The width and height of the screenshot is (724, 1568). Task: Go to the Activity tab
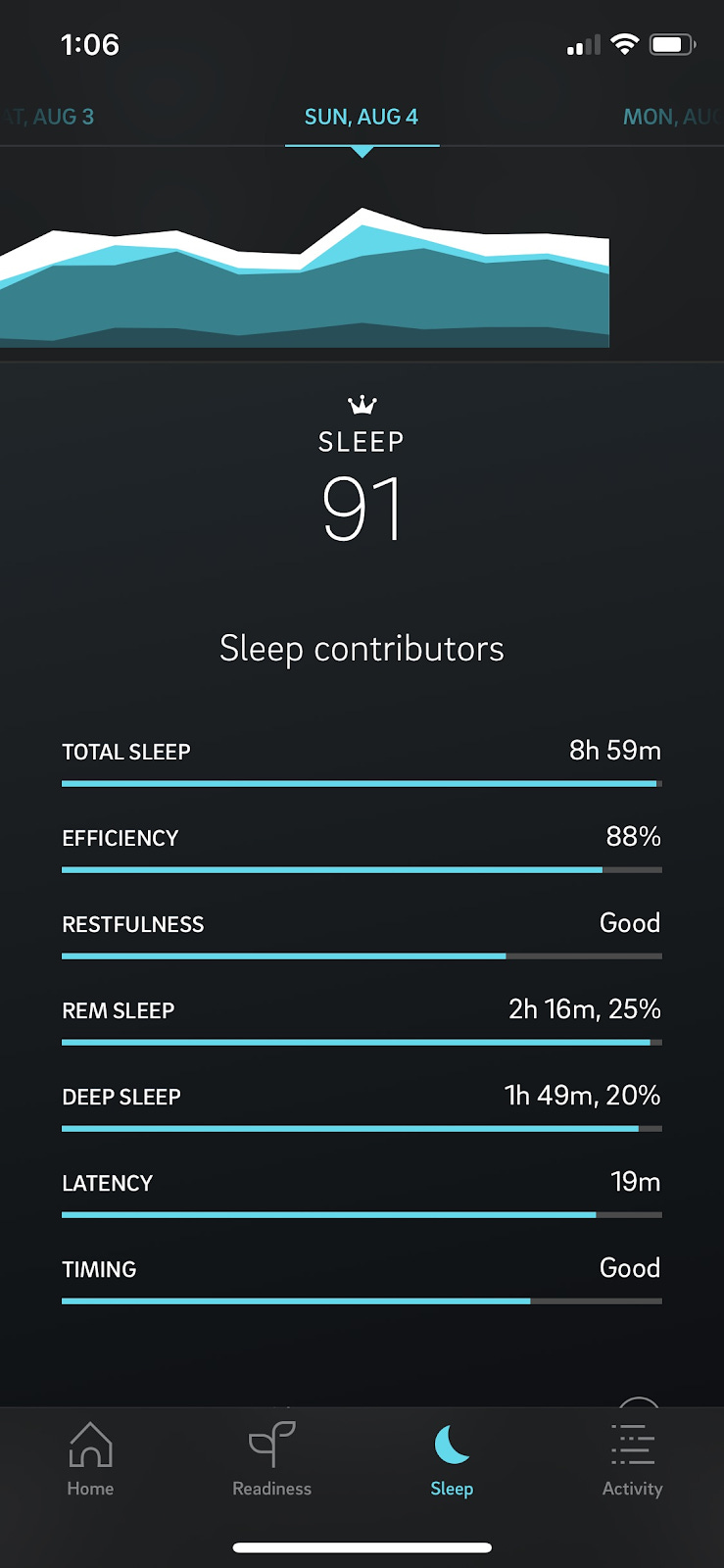point(632,1459)
